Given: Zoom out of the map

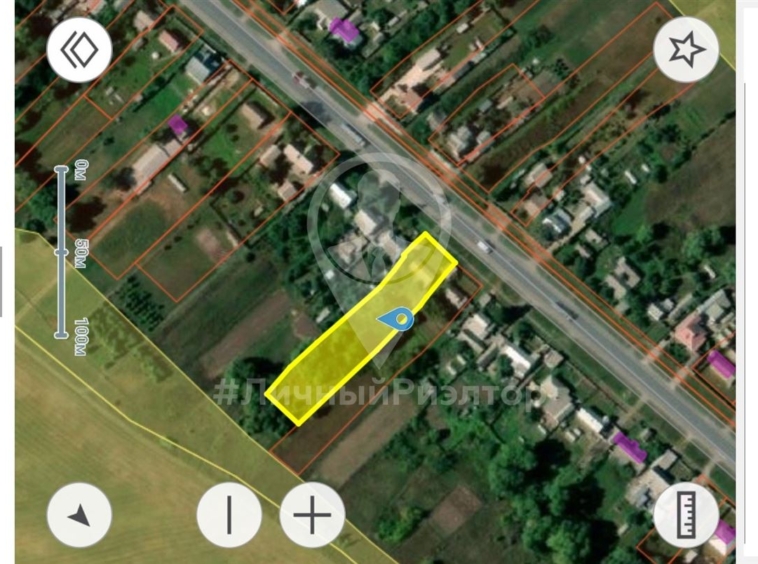Looking at the screenshot, I should click(229, 515).
